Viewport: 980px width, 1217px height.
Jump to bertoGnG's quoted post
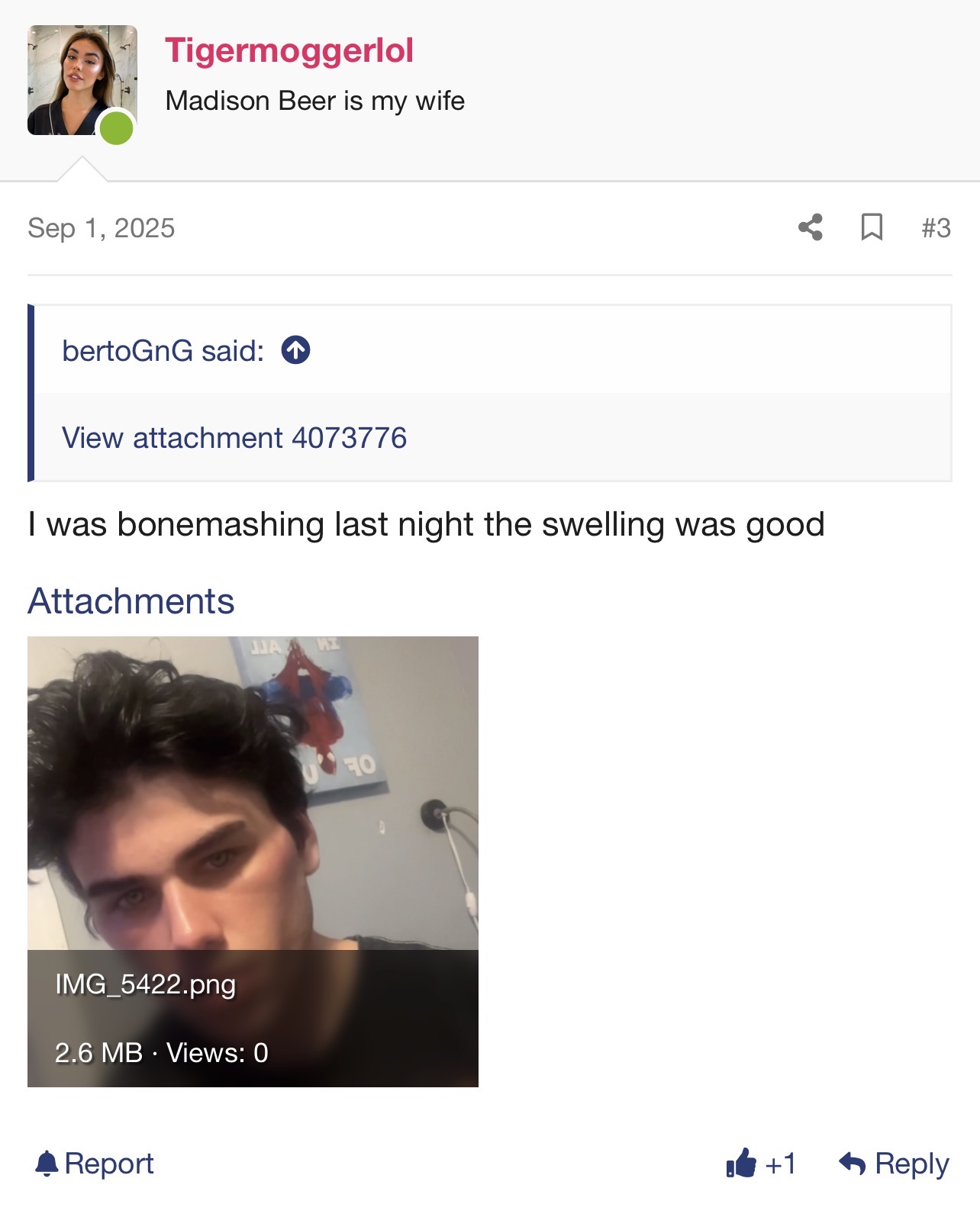296,351
